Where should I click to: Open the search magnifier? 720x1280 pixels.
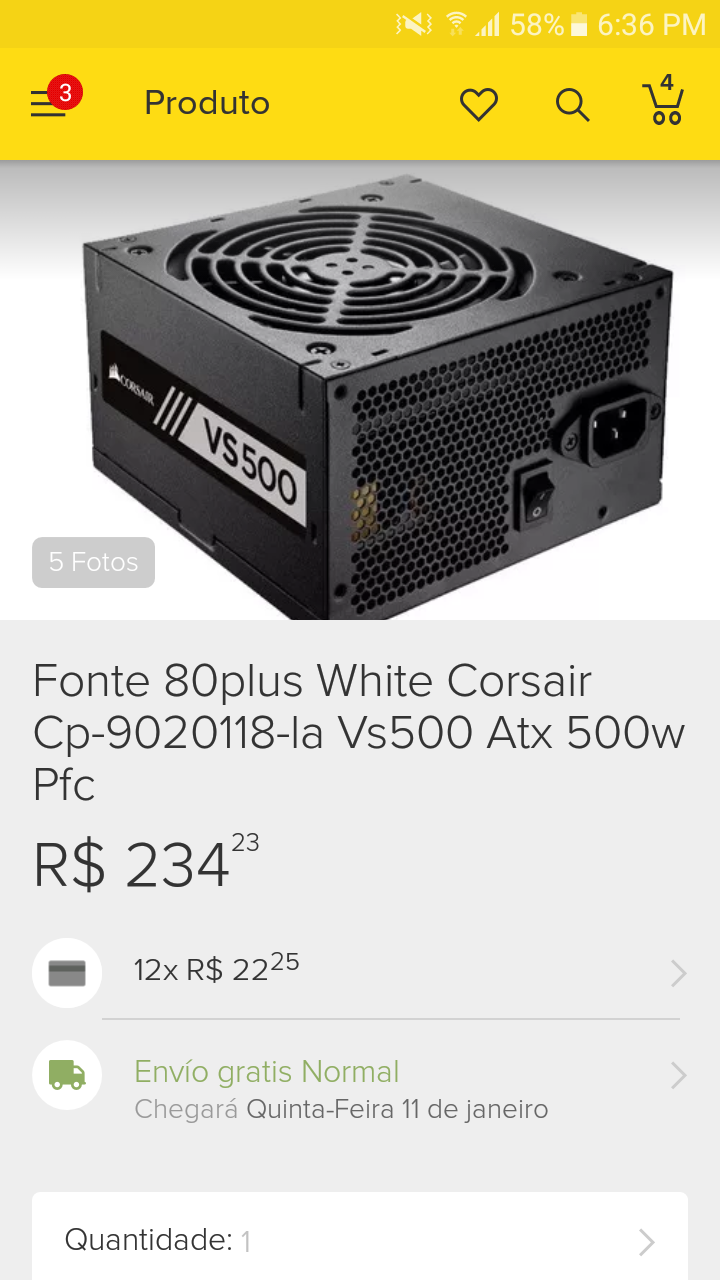[572, 104]
